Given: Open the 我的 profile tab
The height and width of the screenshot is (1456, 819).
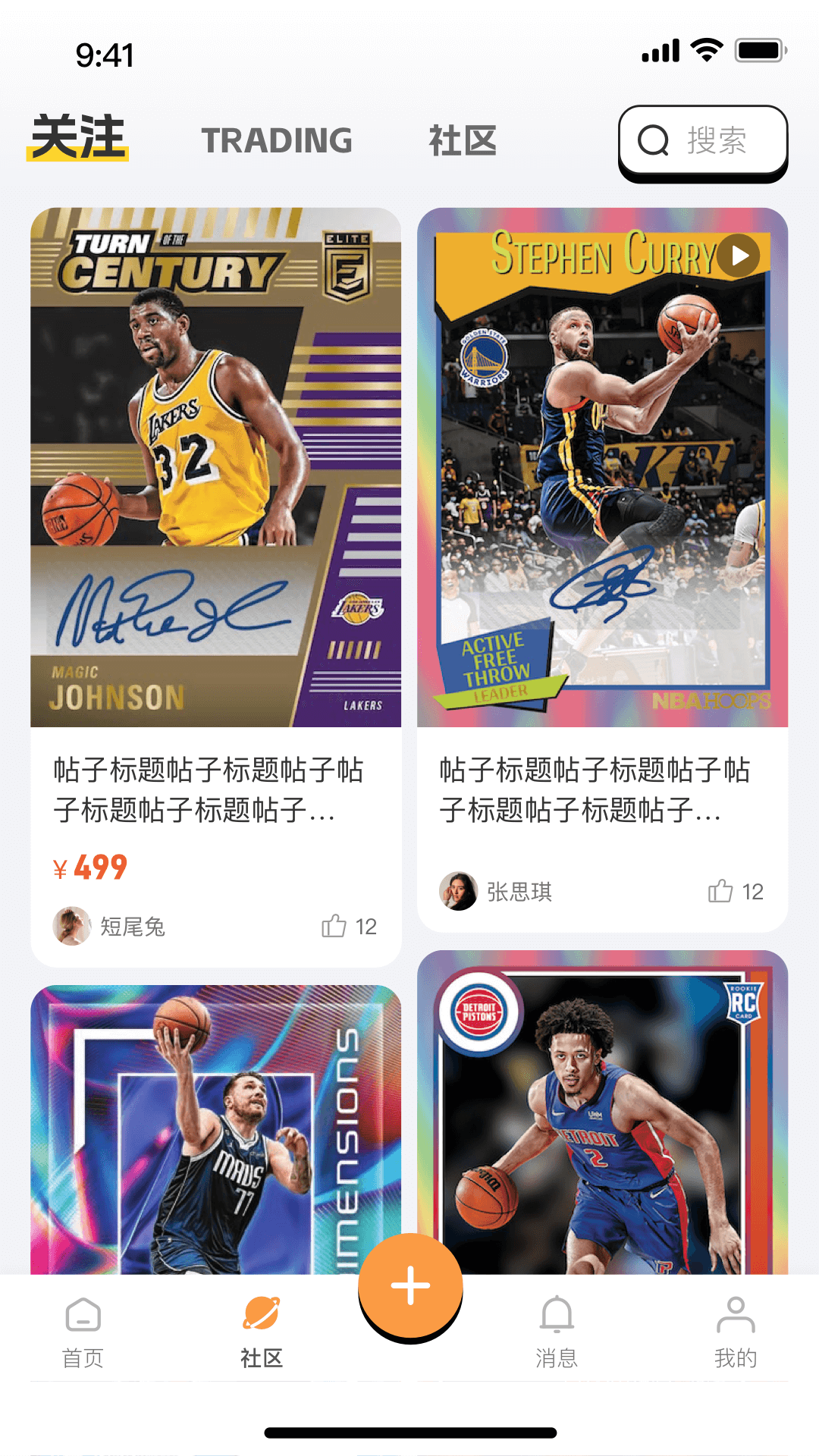Looking at the screenshot, I should tap(735, 1332).
